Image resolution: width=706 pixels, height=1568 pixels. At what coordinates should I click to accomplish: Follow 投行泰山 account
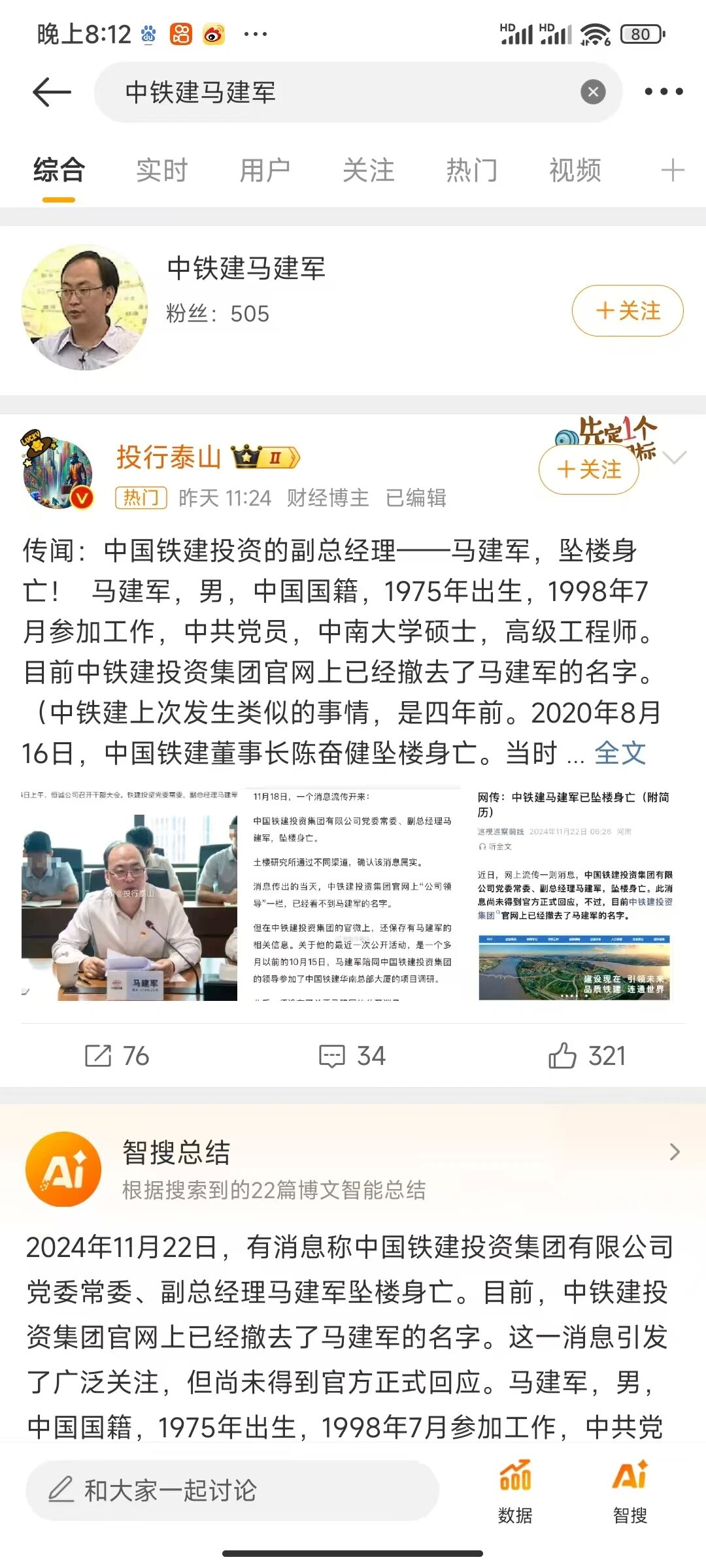point(588,469)
